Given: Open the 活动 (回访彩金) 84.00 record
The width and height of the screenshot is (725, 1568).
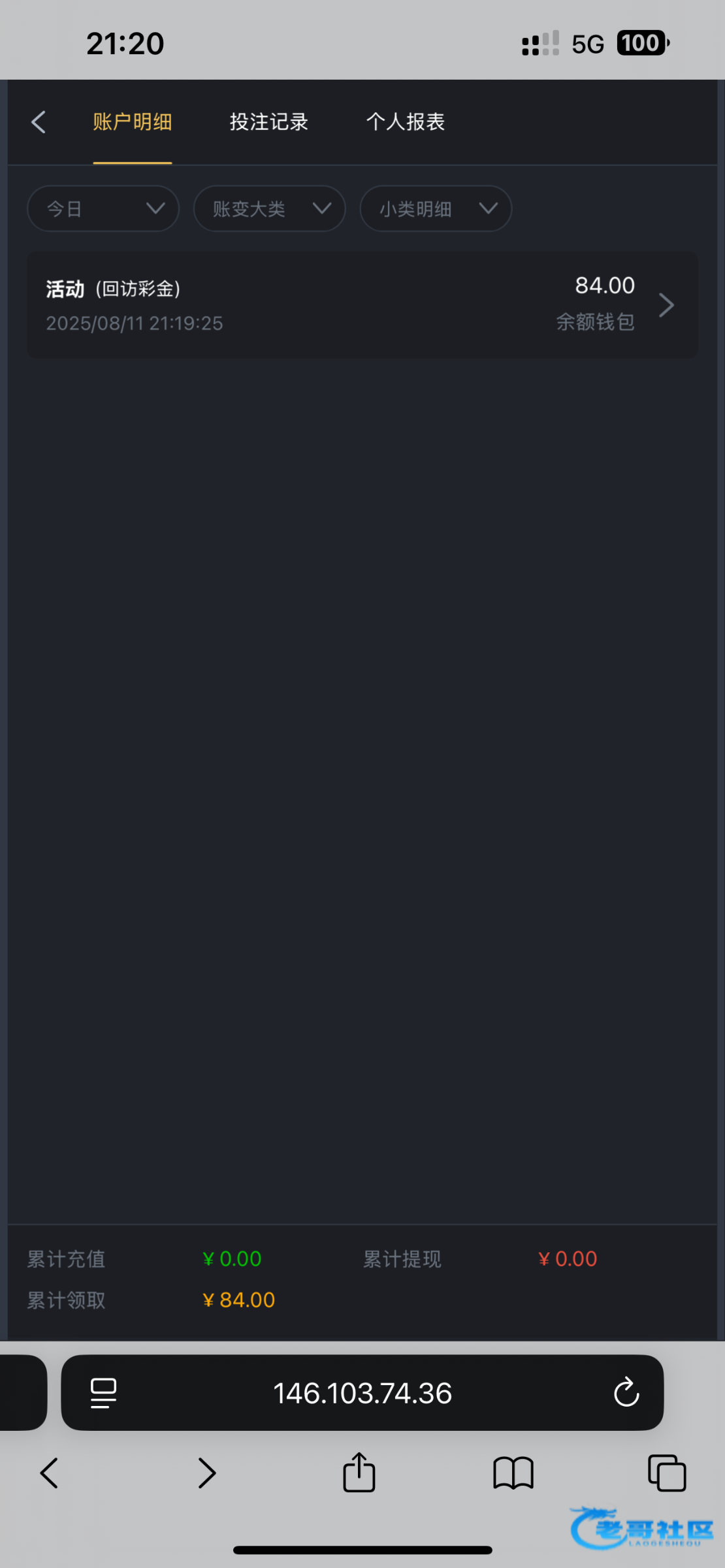Looking at the screenshot, I should click(x=362, y=304).
